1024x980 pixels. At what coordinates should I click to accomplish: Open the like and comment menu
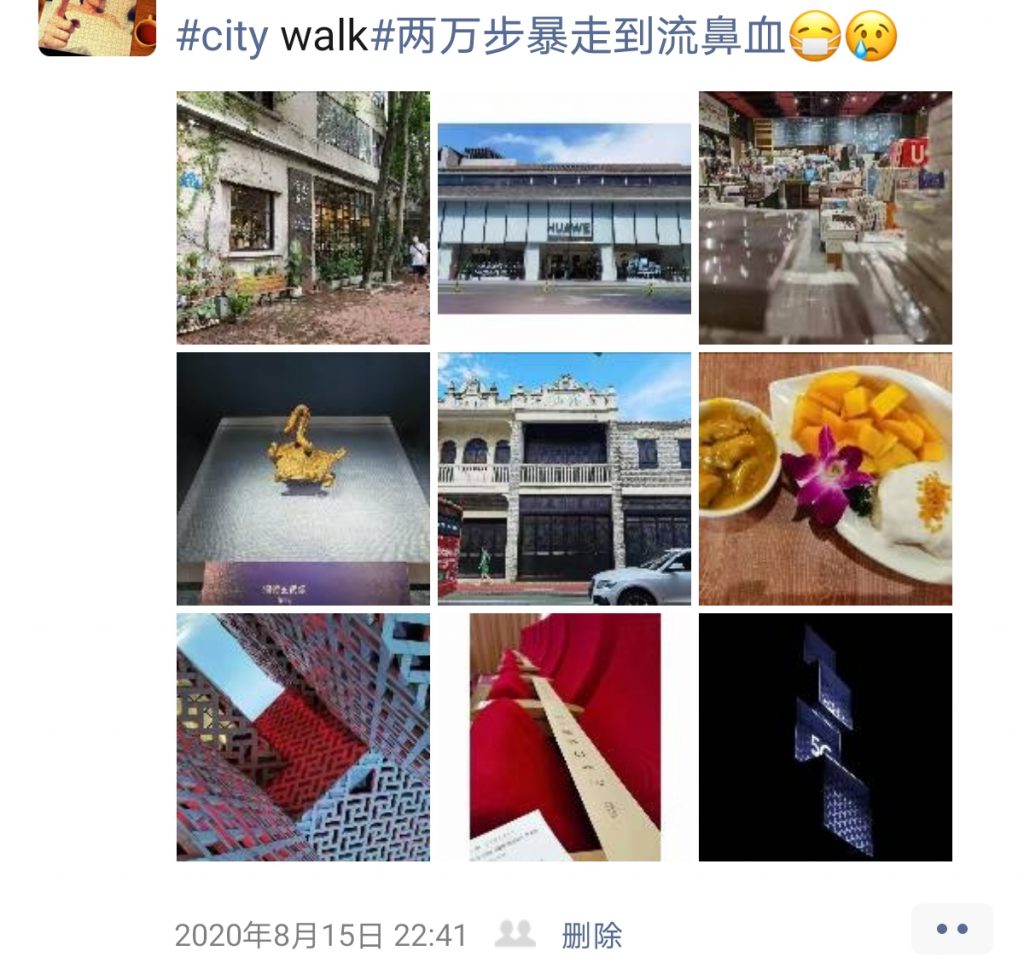tap(951, 930)
